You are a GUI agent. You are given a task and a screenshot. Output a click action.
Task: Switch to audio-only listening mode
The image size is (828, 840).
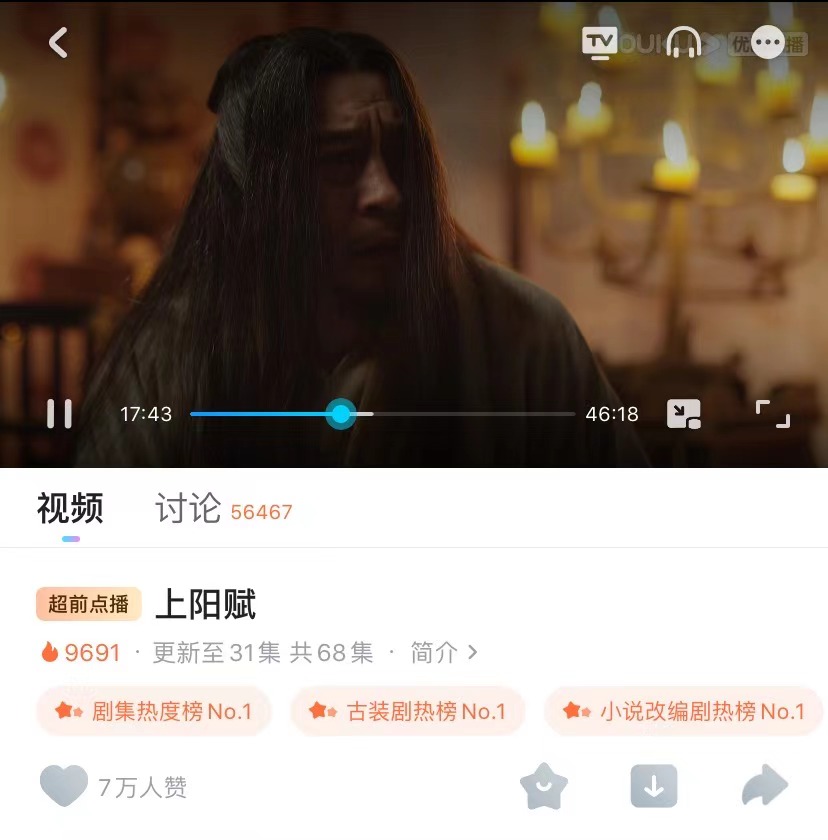click(x=684, y=42)
